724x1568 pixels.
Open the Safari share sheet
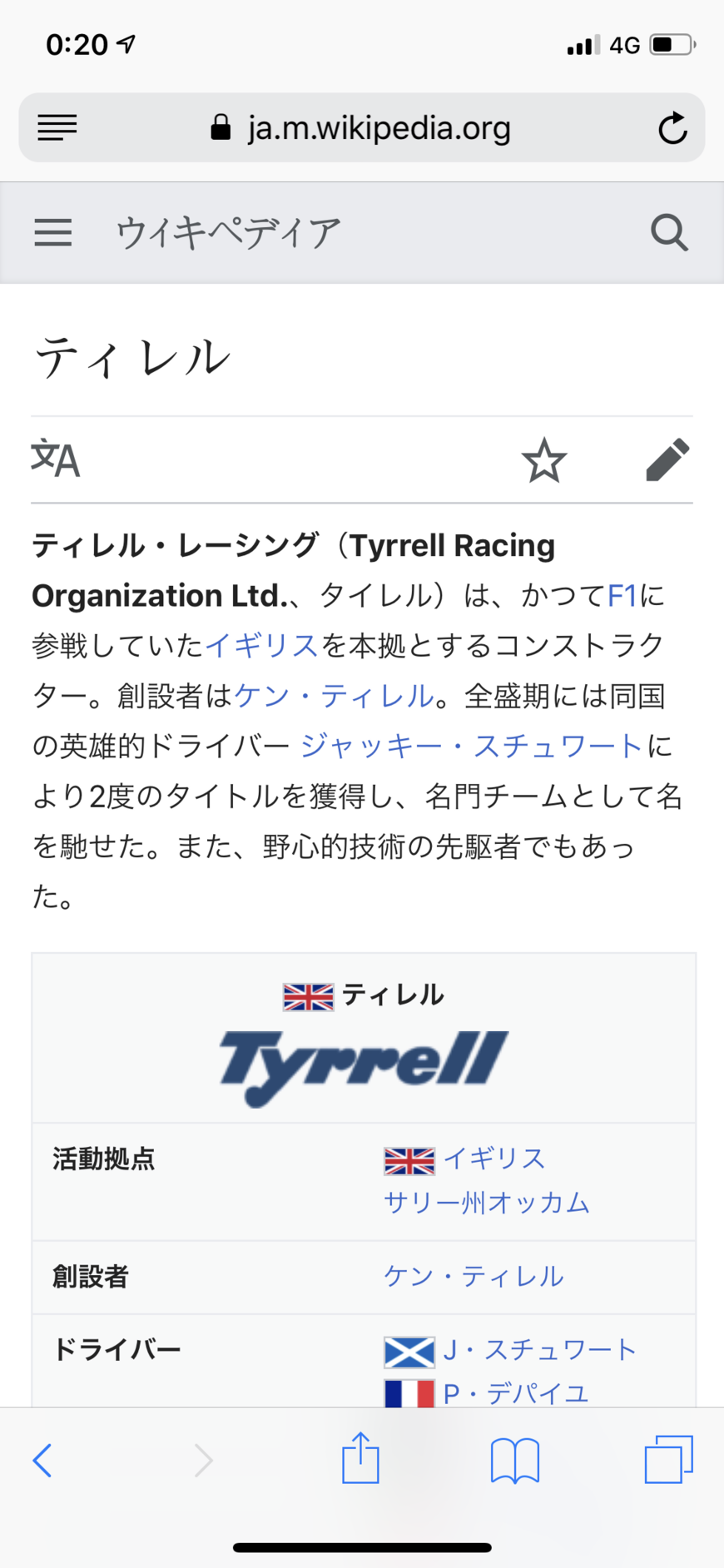point(360,1457)
